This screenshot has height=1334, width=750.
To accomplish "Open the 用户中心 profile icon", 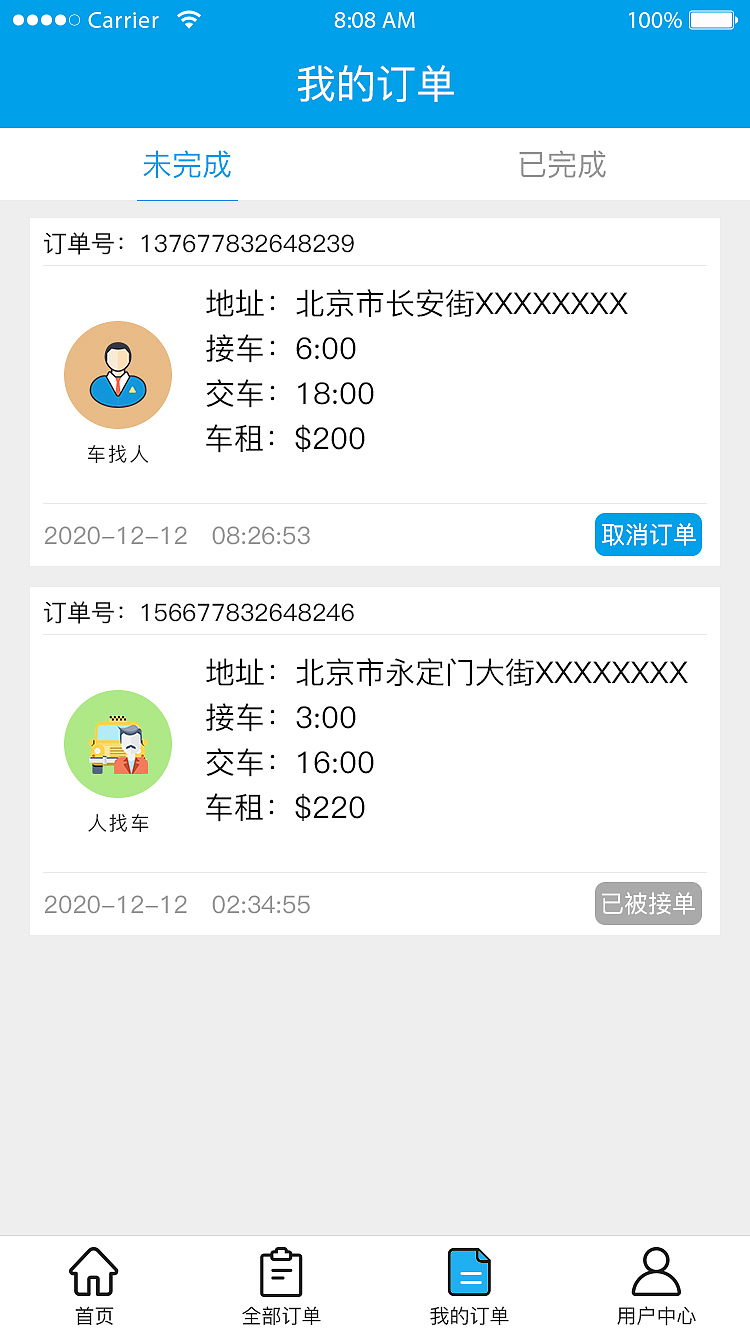I will [657, 1270].
